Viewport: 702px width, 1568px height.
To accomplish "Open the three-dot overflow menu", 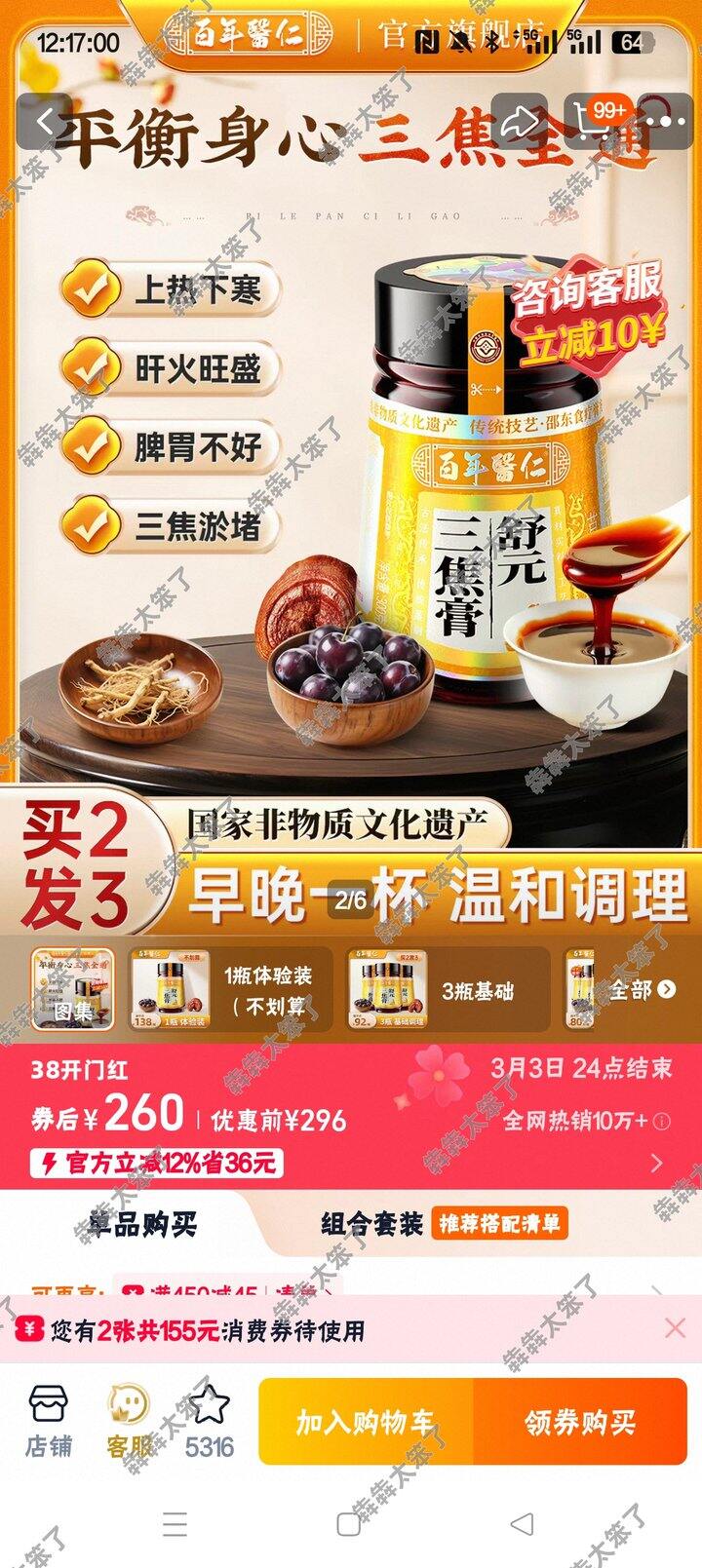I will [x=665, y=122].
